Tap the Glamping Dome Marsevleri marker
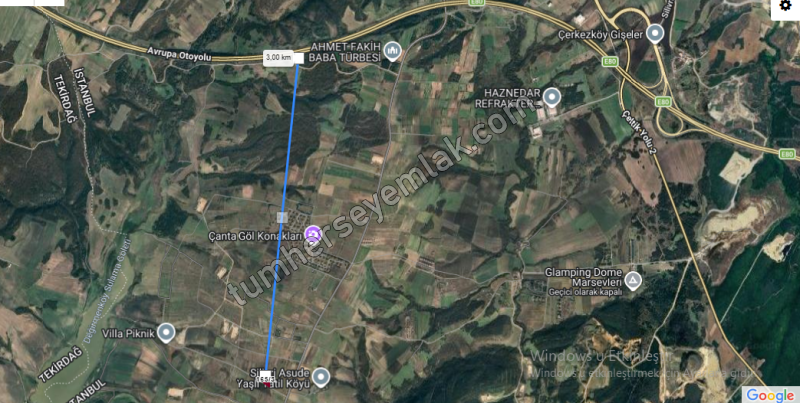This screenshot has width=800, height=403. [634, 281]
